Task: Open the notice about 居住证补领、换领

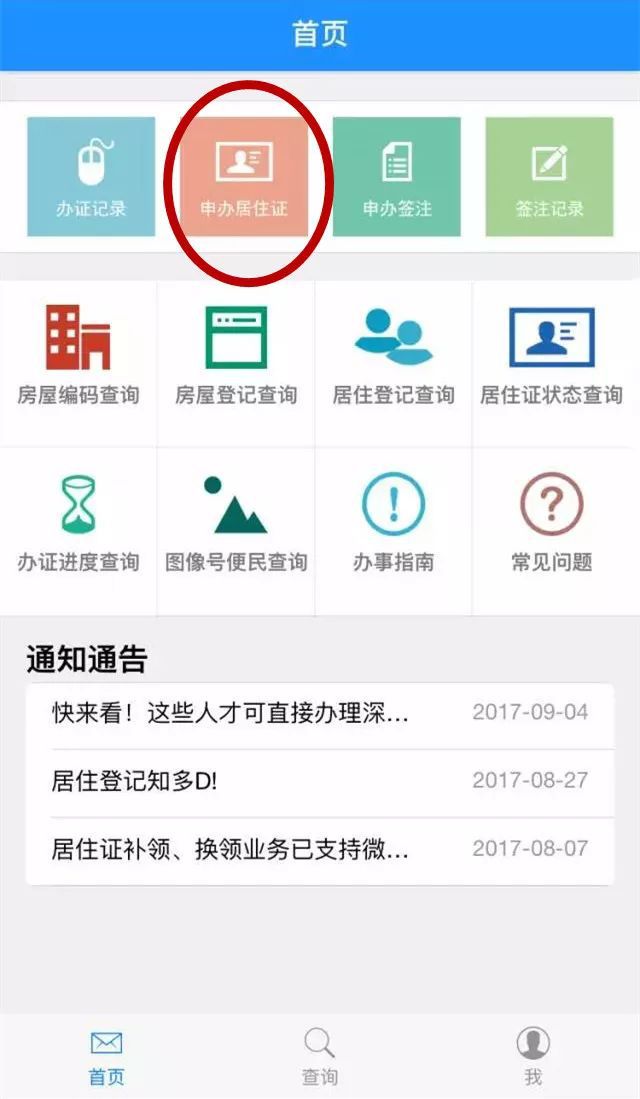Action: pos(320,850)
